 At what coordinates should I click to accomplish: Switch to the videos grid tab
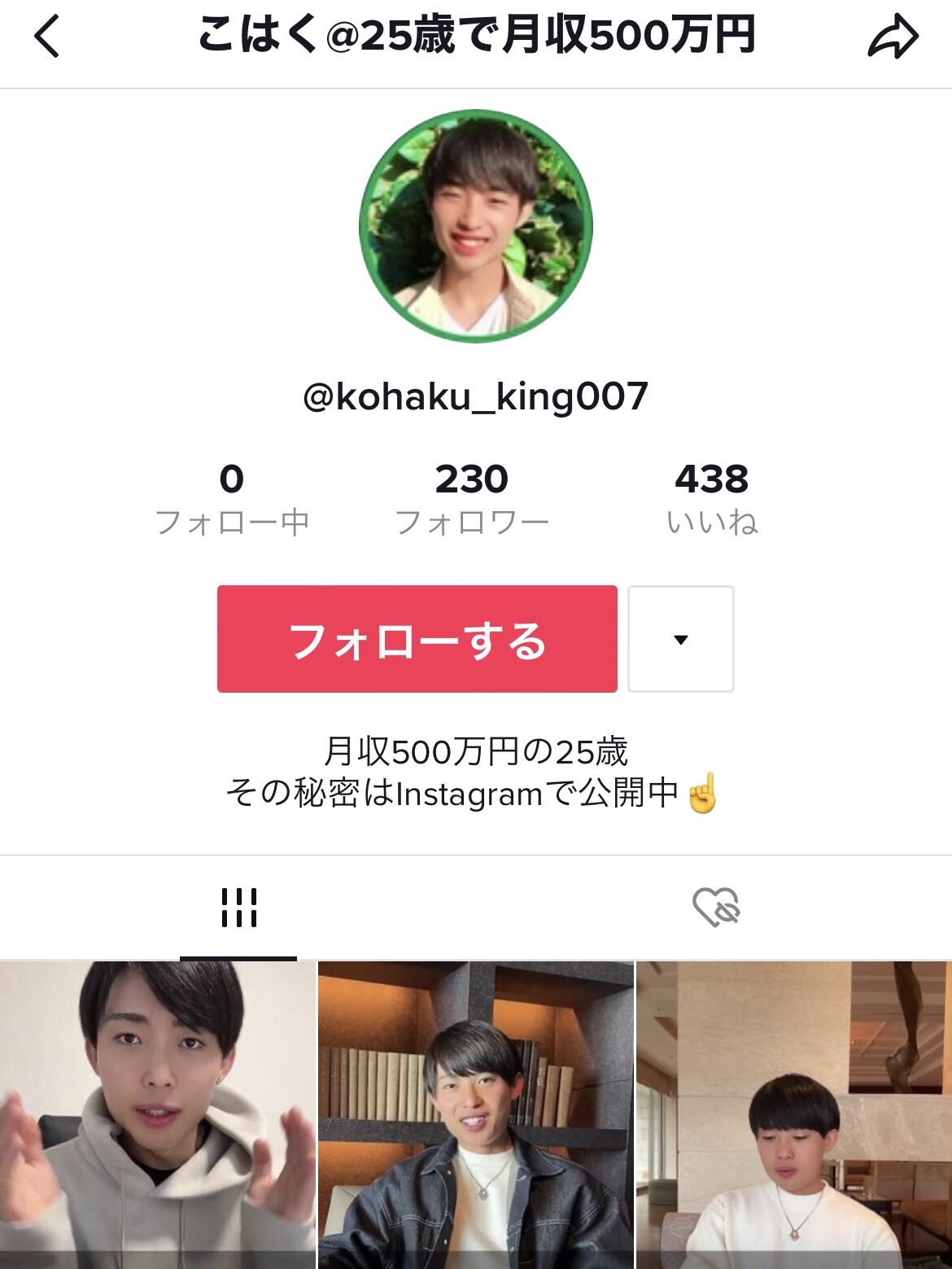[x=238, y=908]
